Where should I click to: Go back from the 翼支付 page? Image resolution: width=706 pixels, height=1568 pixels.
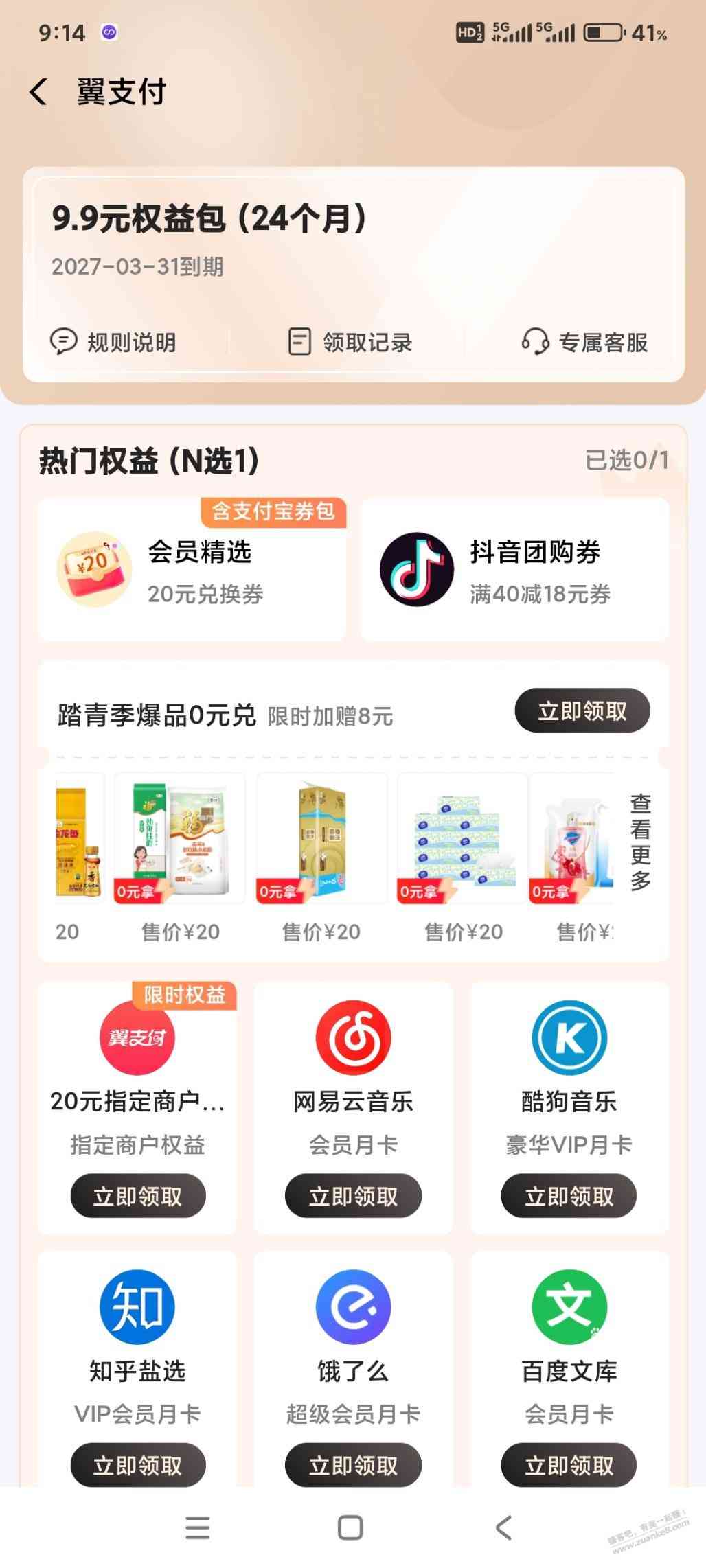pos(39,92)
